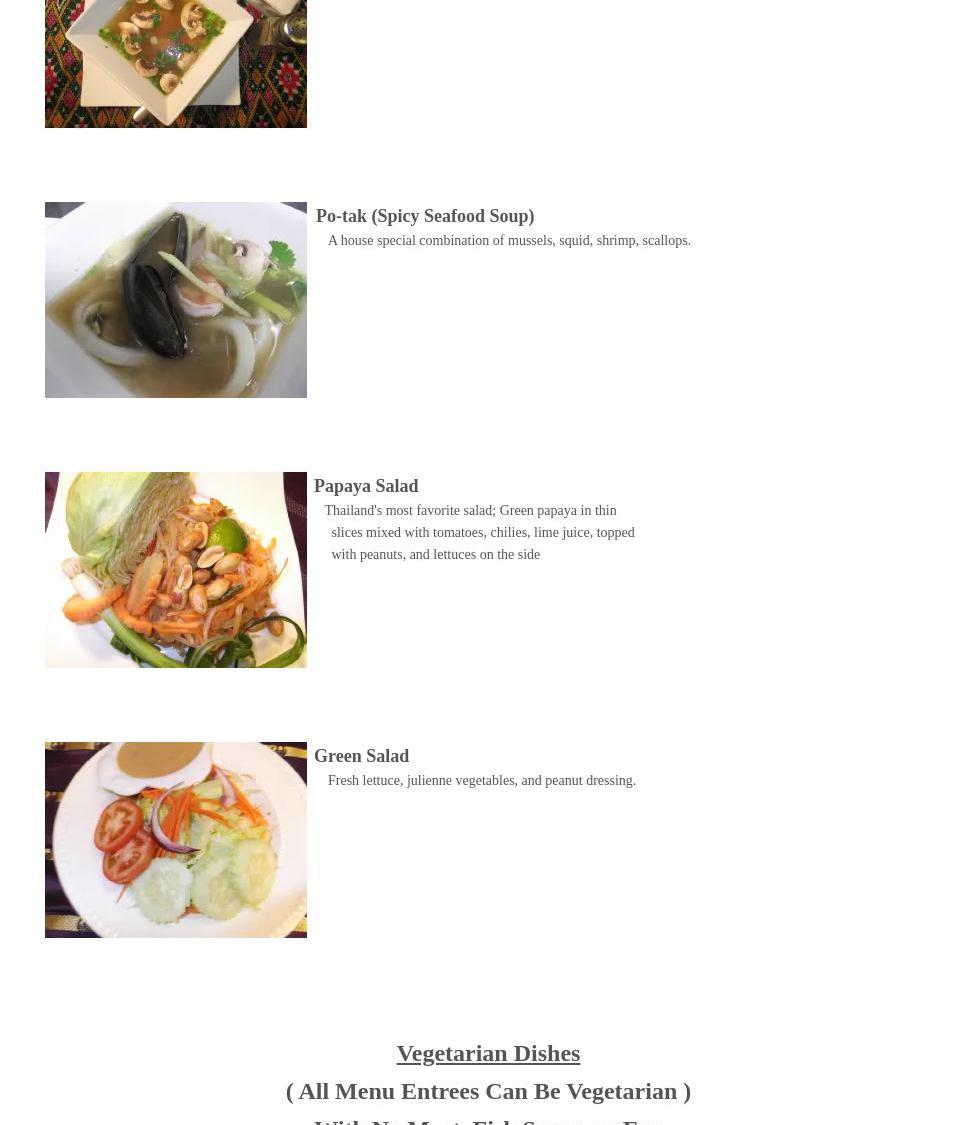View the Papaya Salad photo
Screen dimensions: 980x1125
coord(176,570)
